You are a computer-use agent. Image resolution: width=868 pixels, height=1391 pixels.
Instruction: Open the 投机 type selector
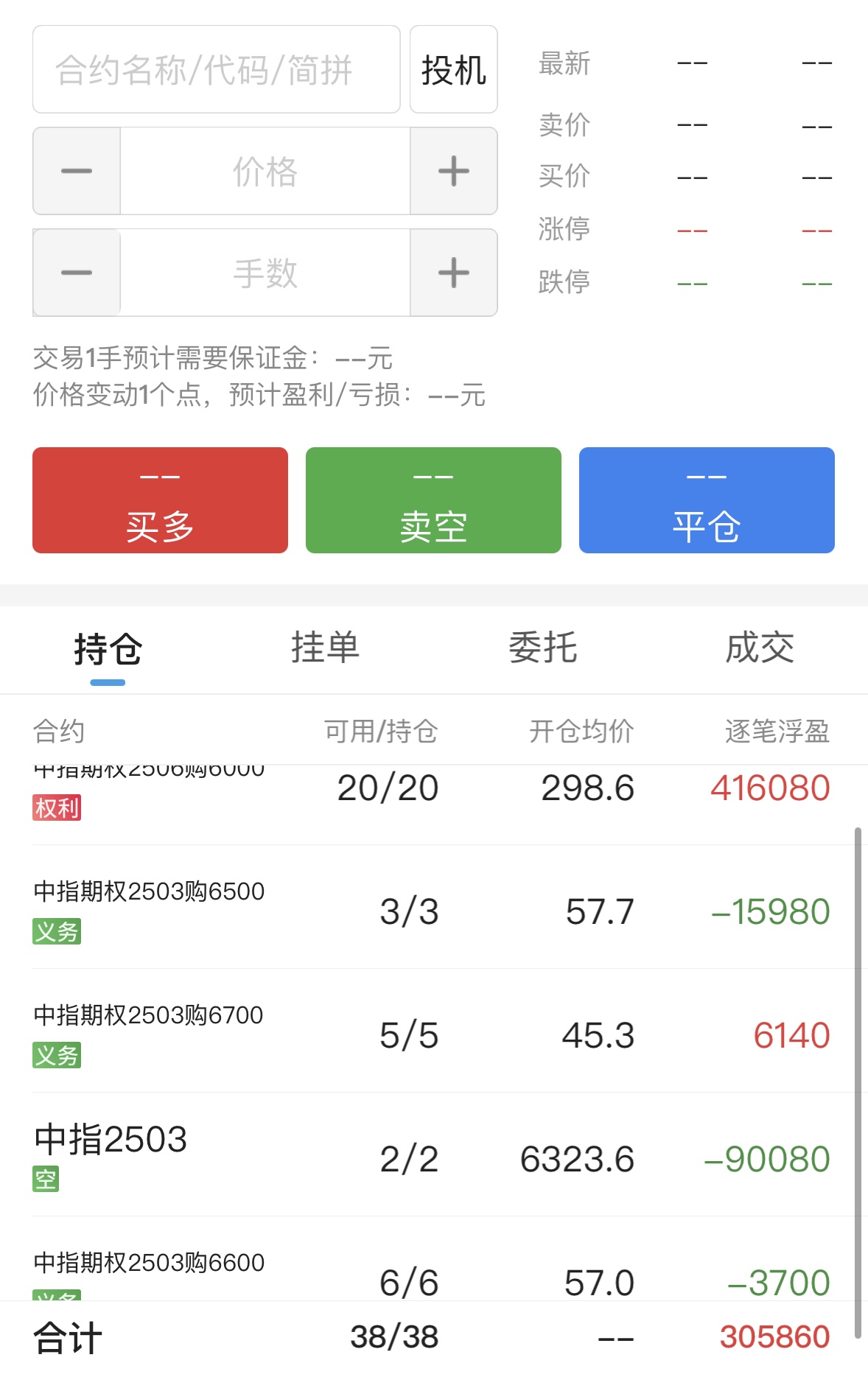tap(453, 69)
